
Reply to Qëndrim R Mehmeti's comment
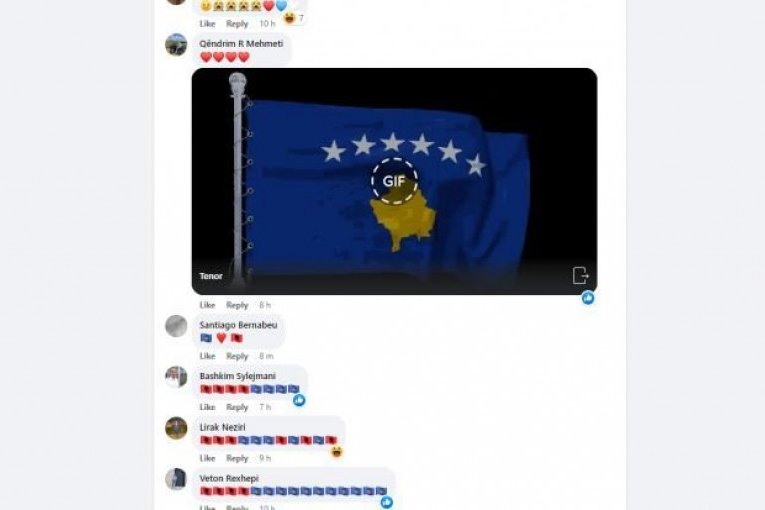(x=237, y=305)
